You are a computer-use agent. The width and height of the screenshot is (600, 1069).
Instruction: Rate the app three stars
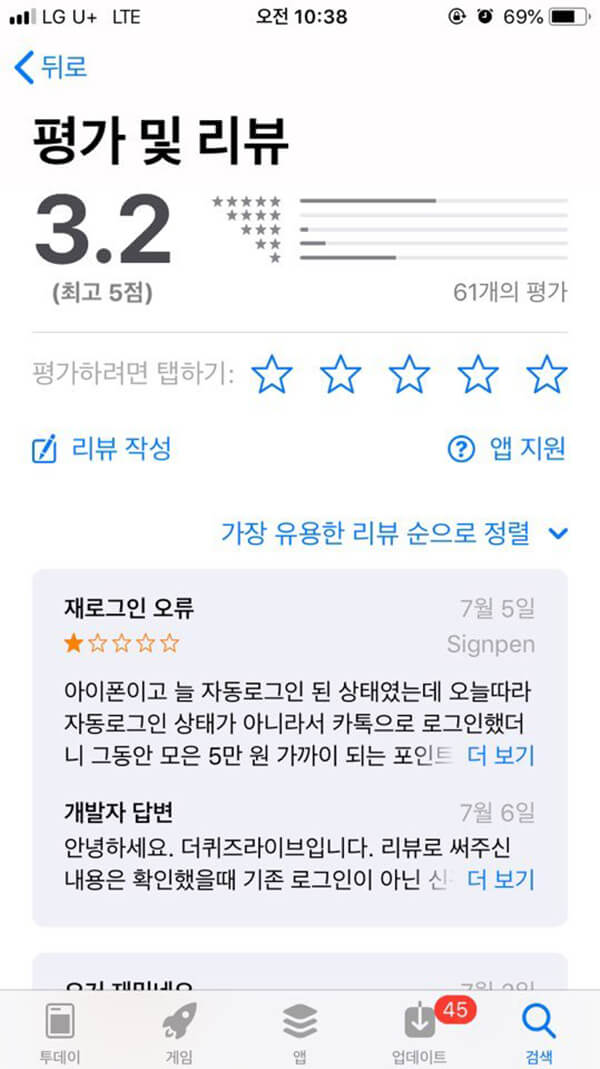pyautogui.click(x=409, y=375)
